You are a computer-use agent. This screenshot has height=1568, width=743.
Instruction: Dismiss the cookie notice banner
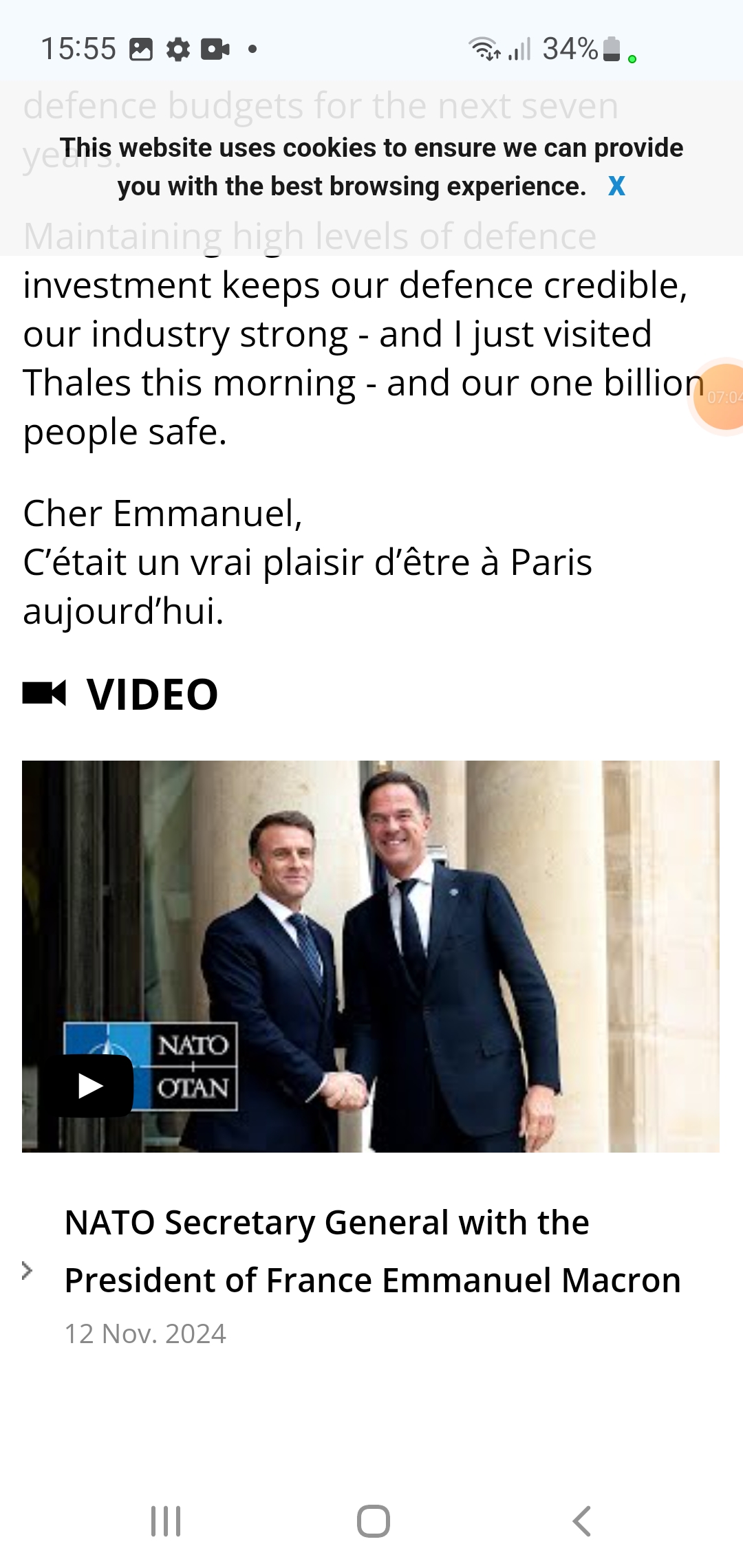pyautogui.click(x=616, y=186)
